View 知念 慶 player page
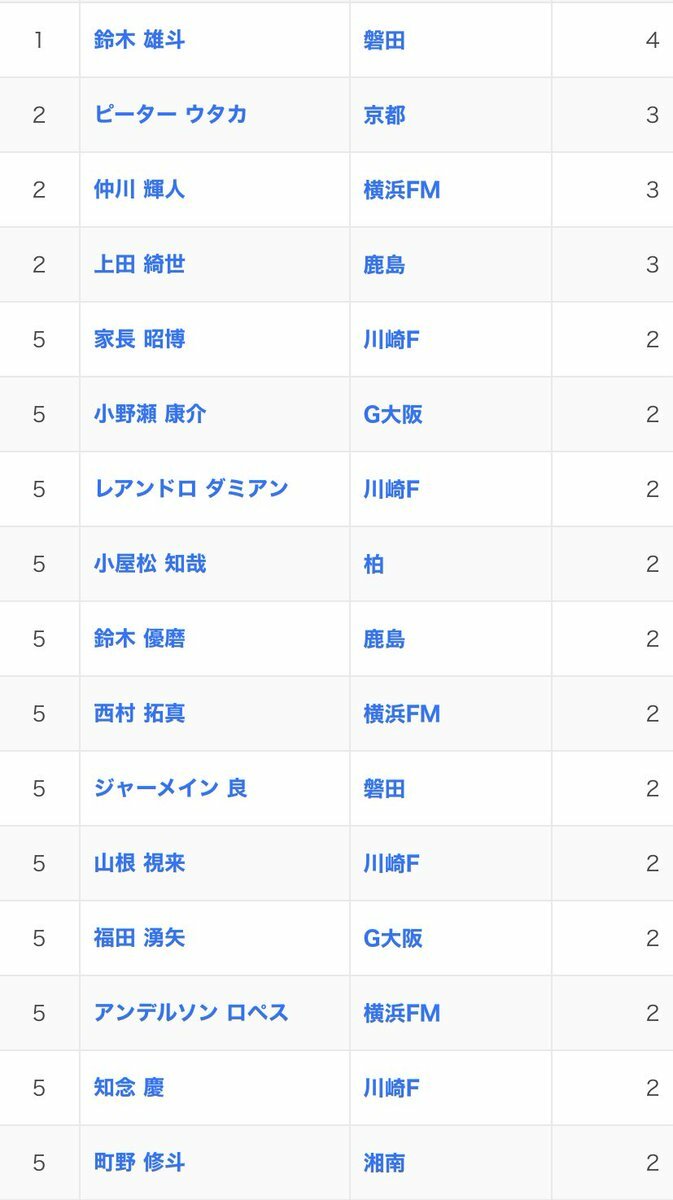Screen dimensions: 673x1200 point(129,1087)
